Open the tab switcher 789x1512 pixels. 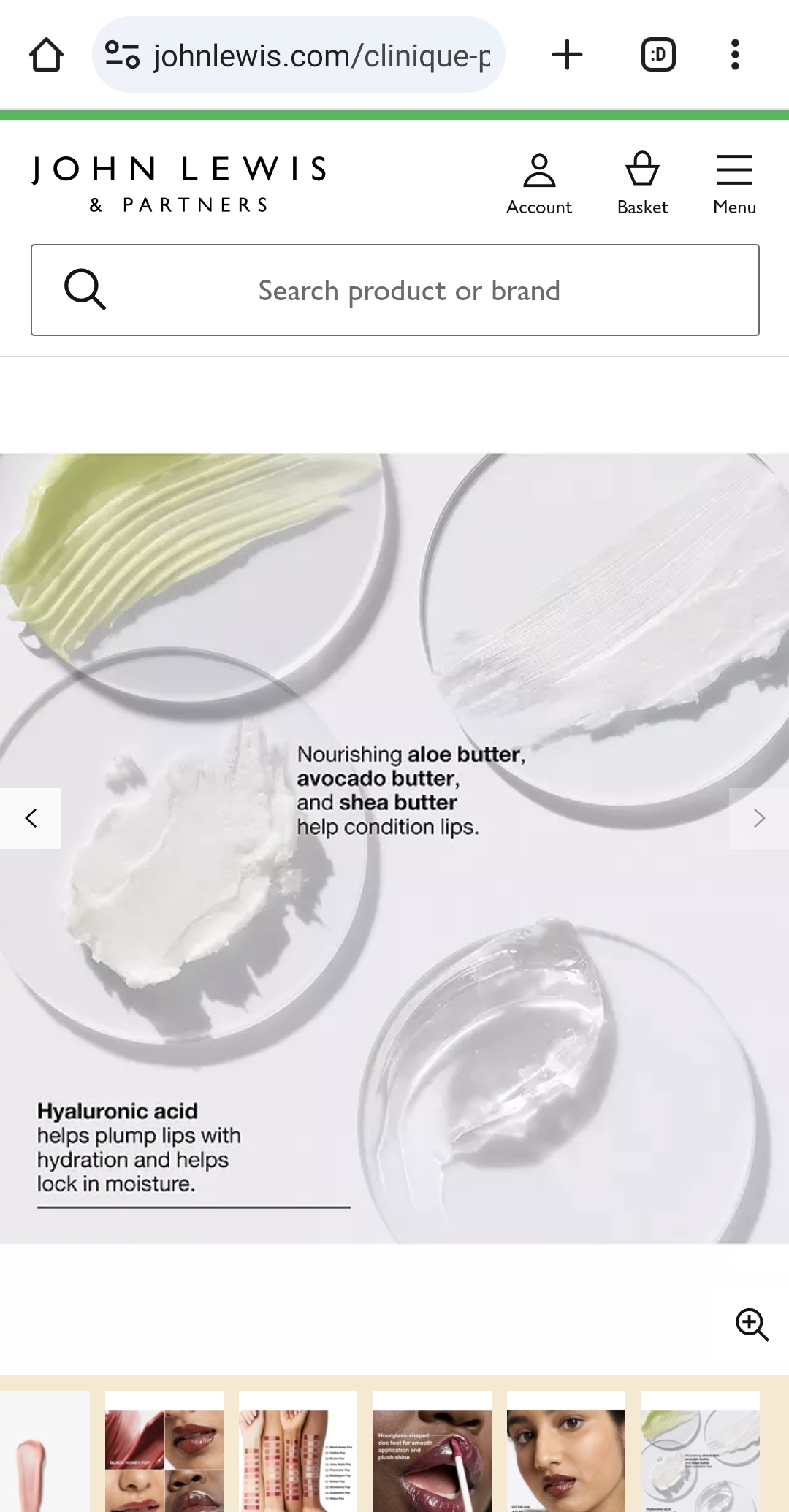pos(658,55)
